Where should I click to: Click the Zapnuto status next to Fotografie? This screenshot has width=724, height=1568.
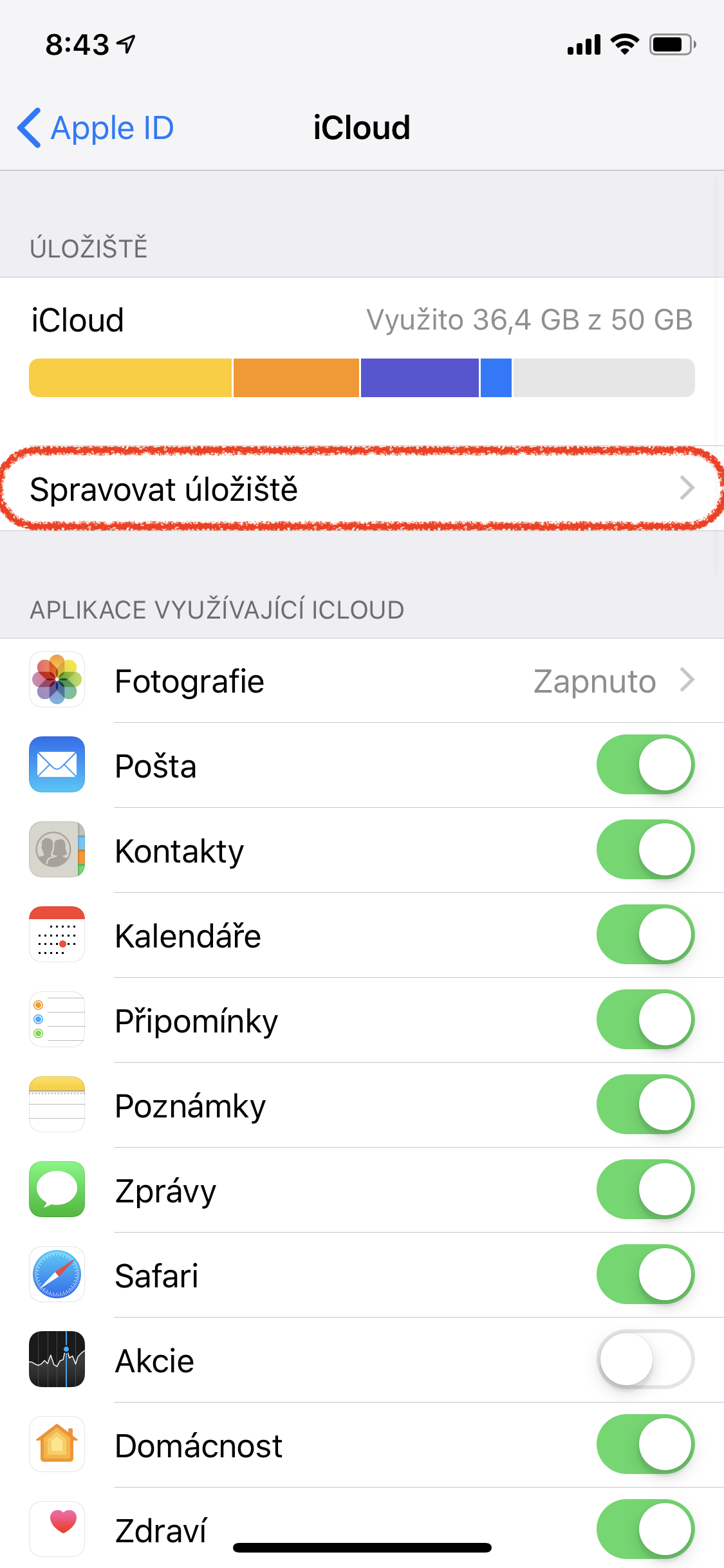593,680
